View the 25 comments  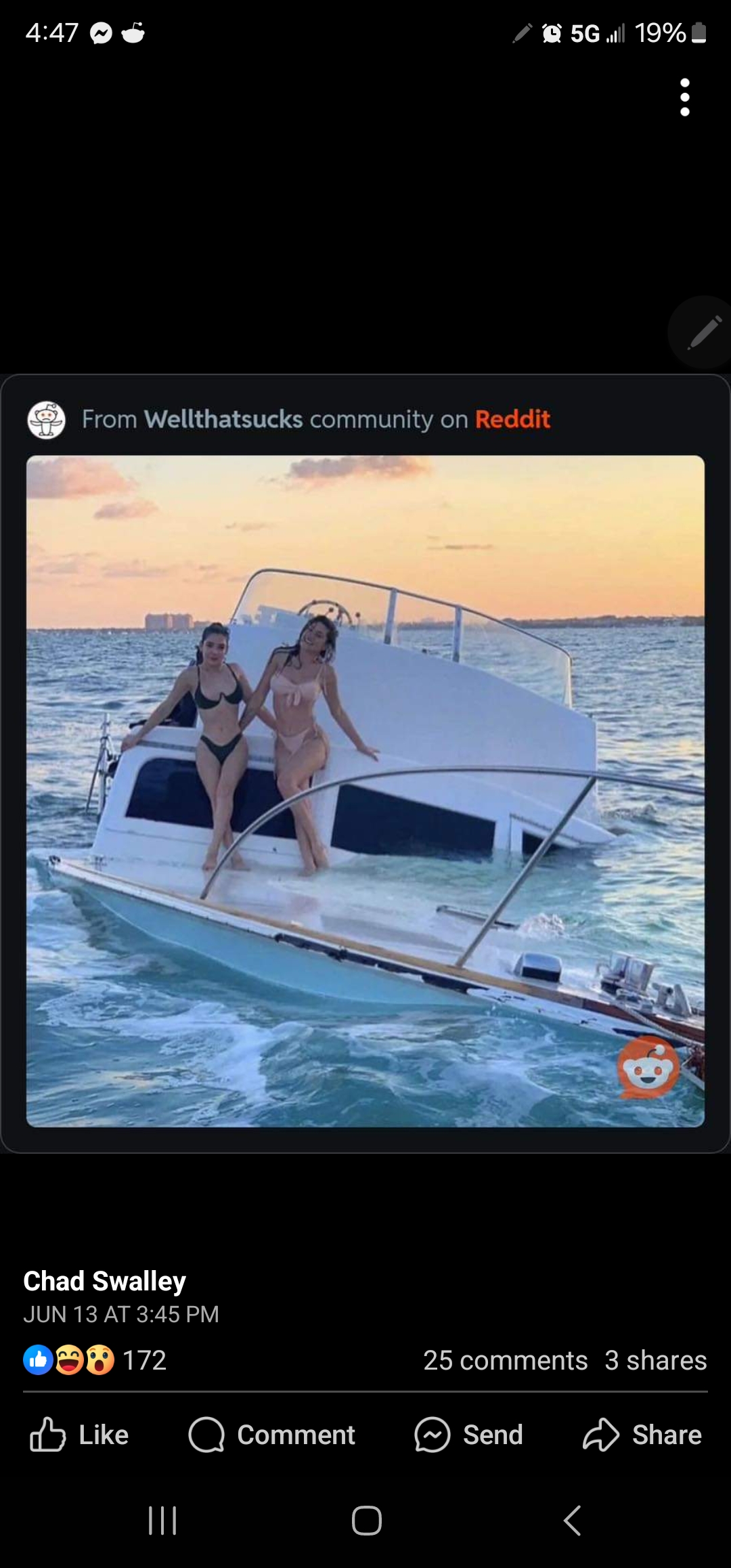(x=505, y=1360)
